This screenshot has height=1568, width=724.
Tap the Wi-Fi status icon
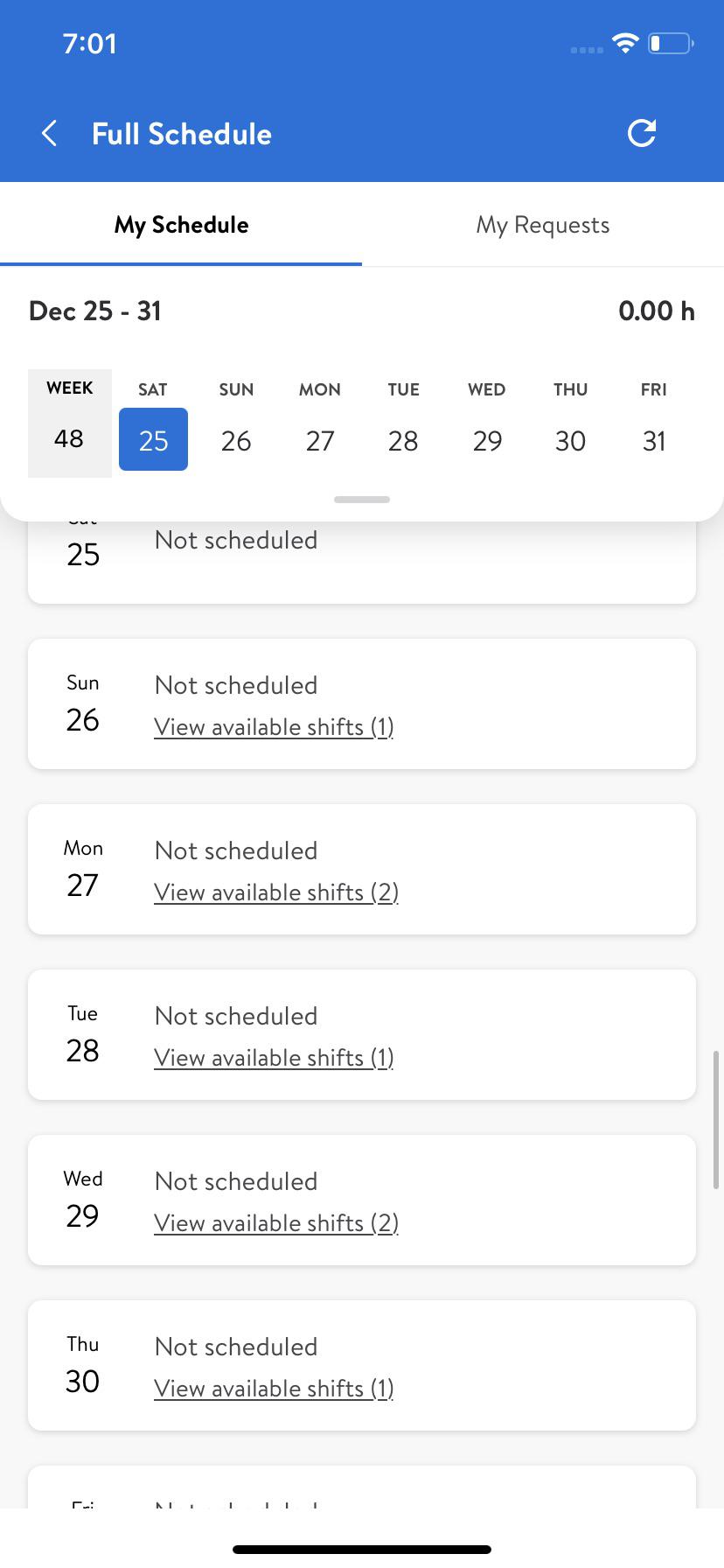coord(624,43)
